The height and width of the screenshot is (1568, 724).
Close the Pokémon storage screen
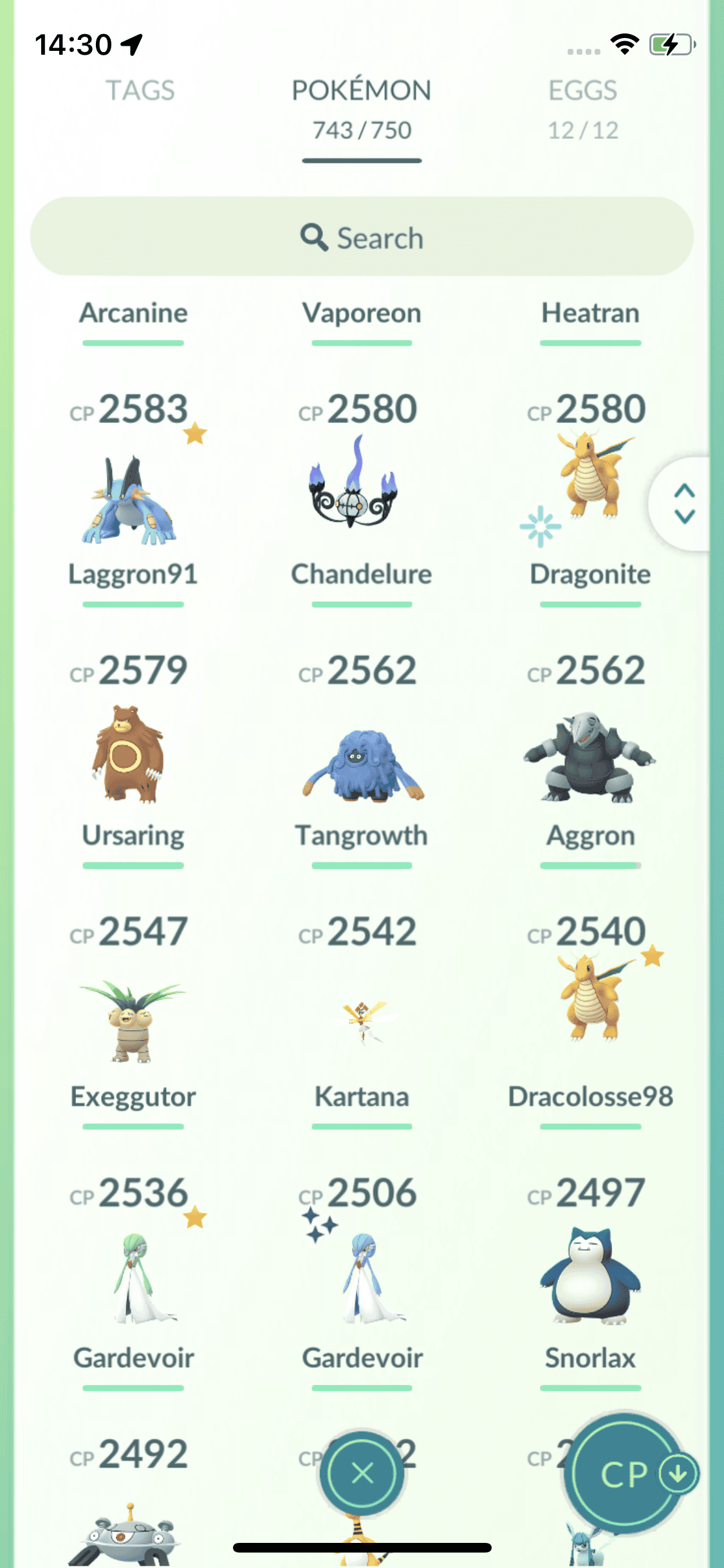(x=362, y=1473)
